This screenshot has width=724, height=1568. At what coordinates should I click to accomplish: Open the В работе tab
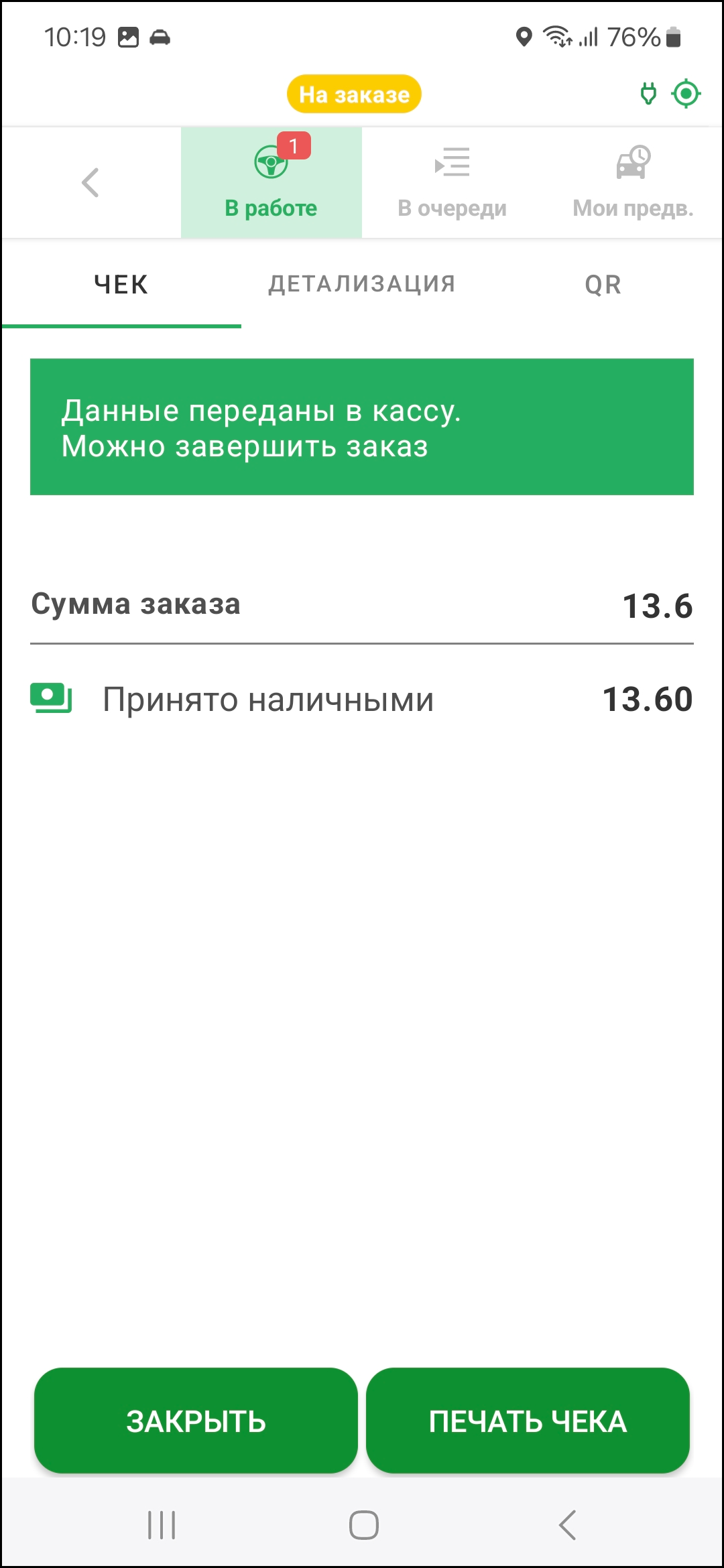point(271,182)
